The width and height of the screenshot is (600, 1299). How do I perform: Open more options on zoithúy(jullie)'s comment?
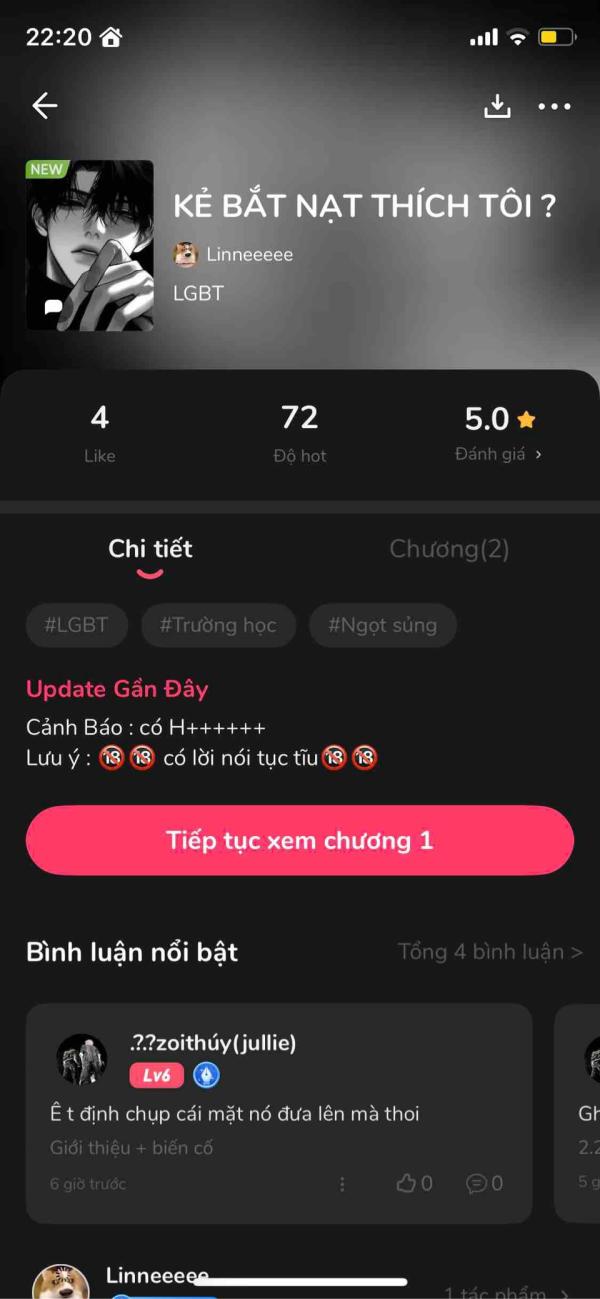pos(342,1184)
